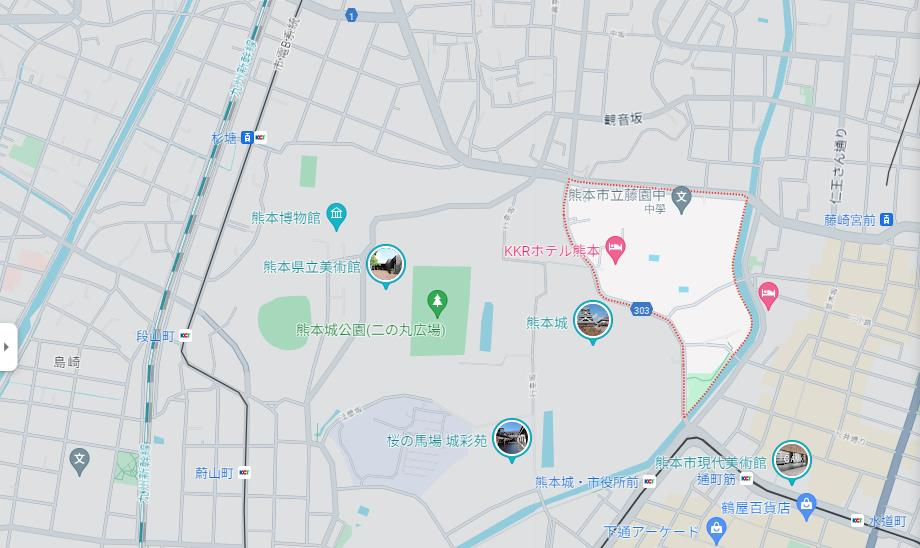Viewport: 920px width, 548px height.
Task: Select 段山町 tram stop
Action: point(185,336)
